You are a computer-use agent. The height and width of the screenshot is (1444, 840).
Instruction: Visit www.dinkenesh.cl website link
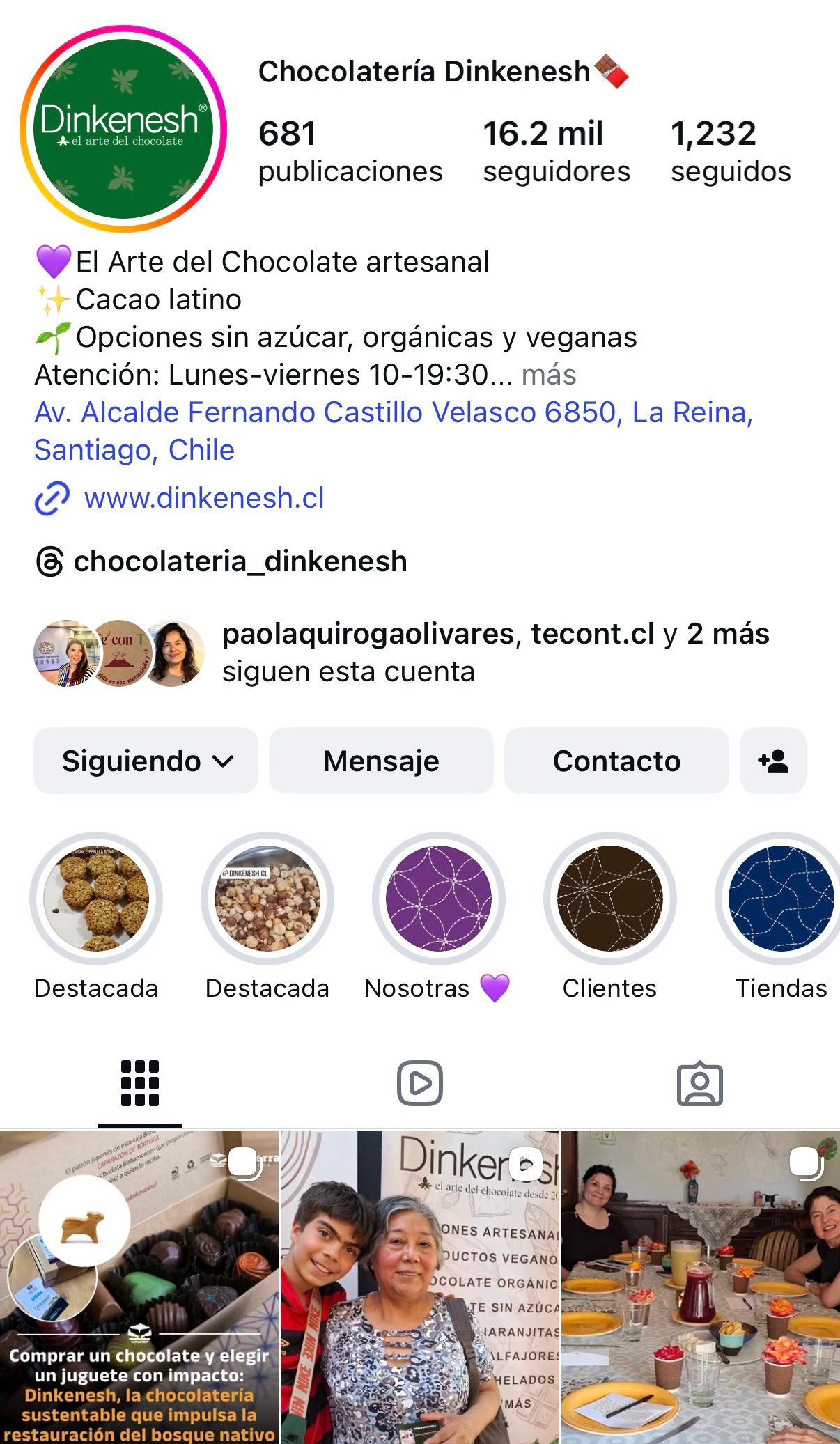point(203,498)
